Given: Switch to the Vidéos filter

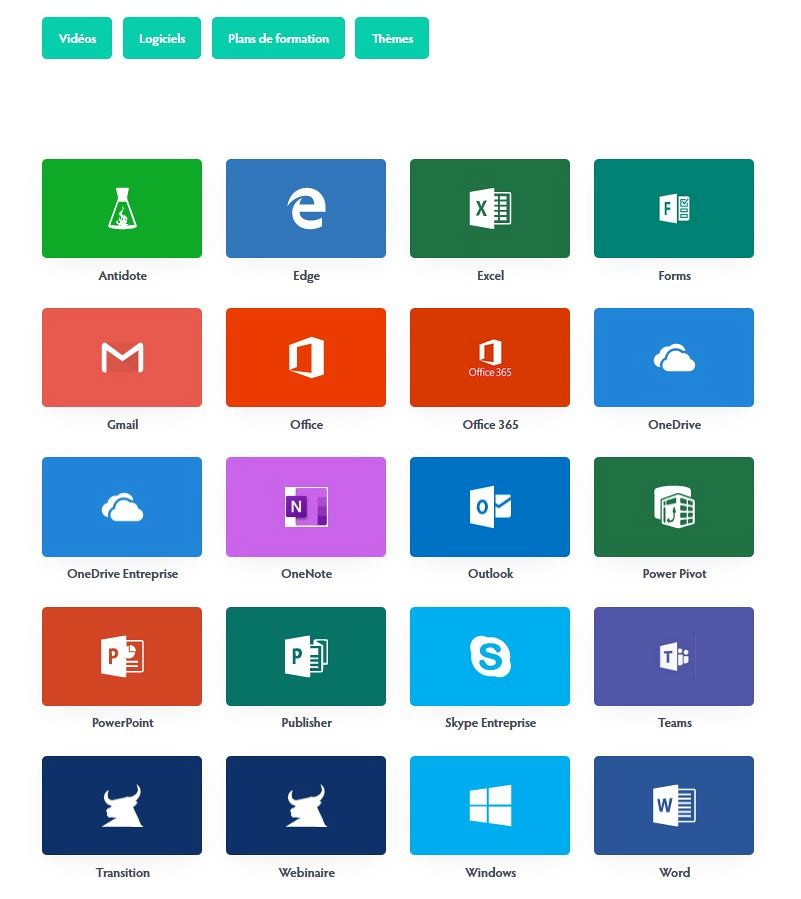Looking at the screenshot, I should click(x=77, y=38).
